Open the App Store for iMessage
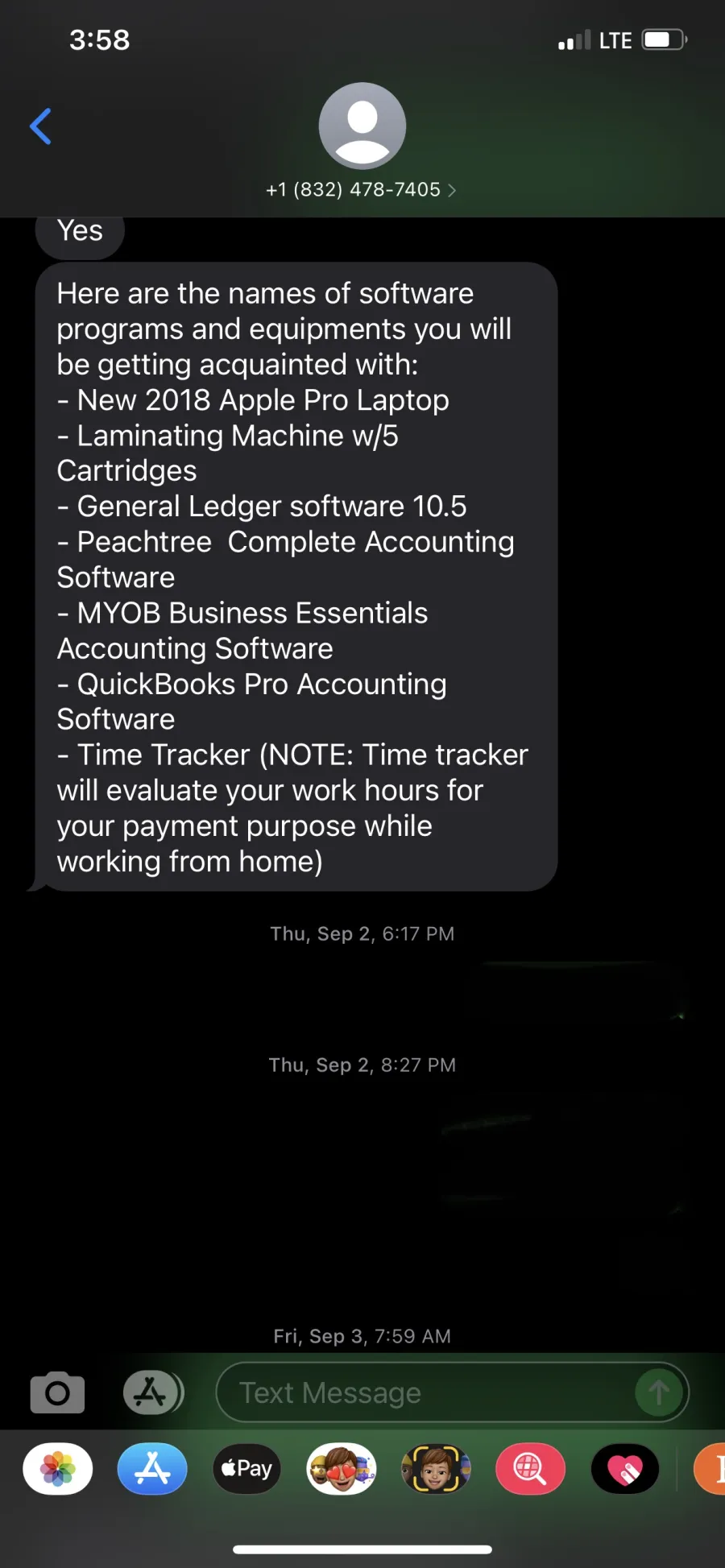Image resolution: width=725 pixels, height=1568 pixels. point(152,1469)
